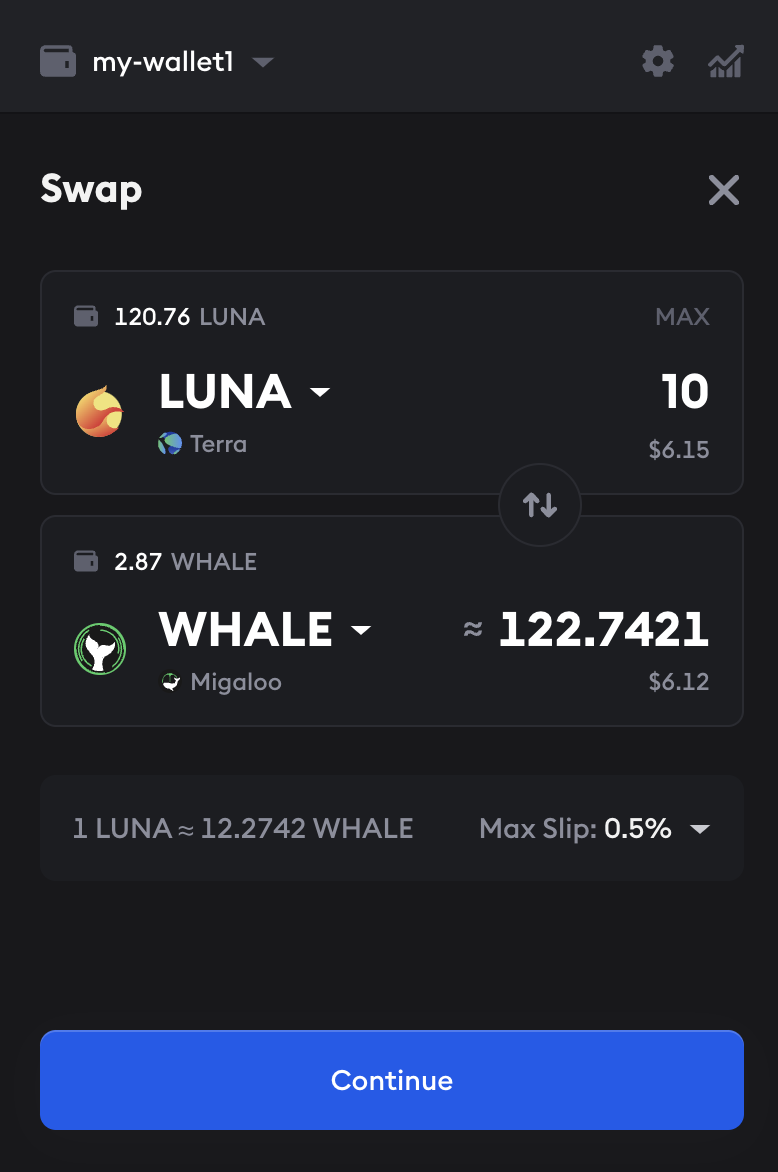Click the wallet icon beside LUNA balance
This screenshot has height=1172, width=778.
85,316
